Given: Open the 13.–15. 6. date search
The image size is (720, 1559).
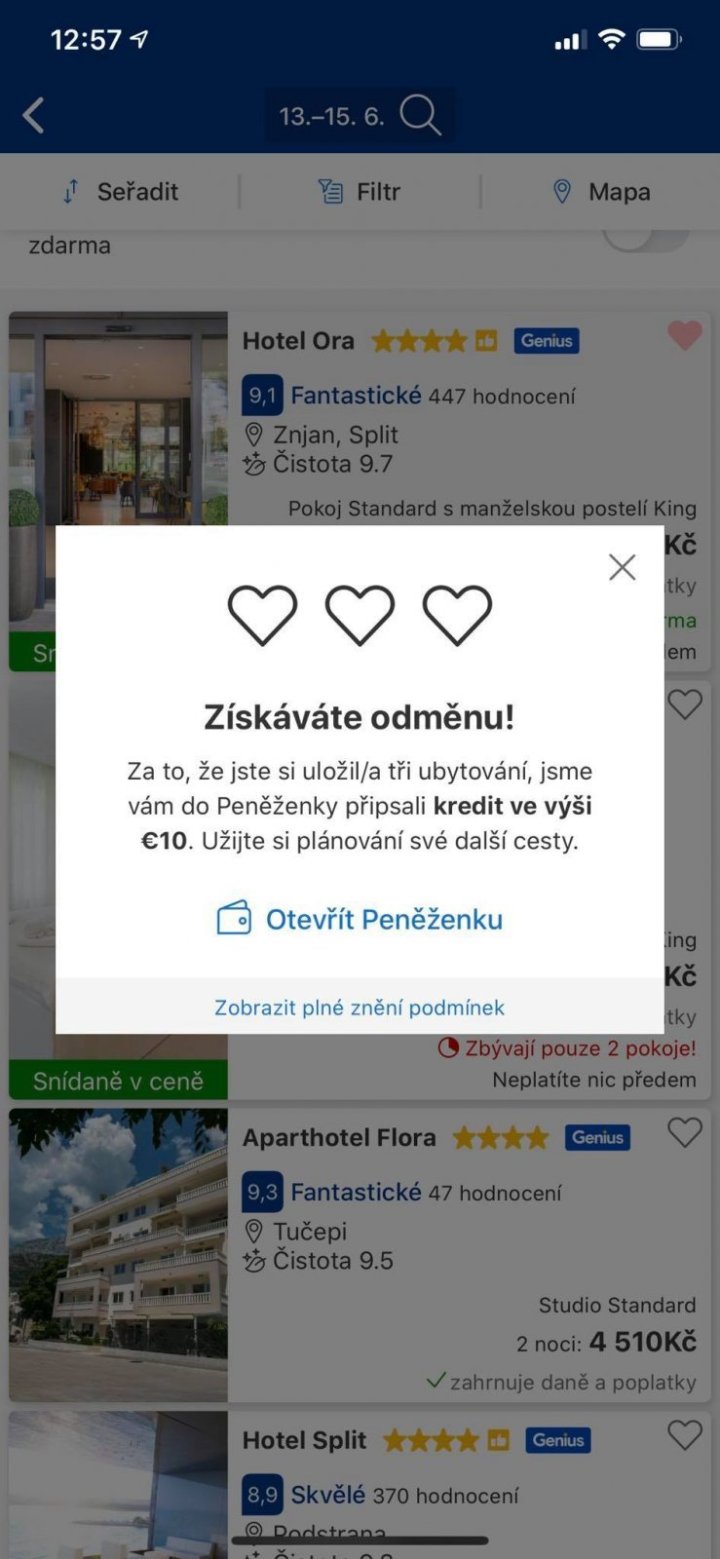Looking at the screenshot, I should coord(358,116).
